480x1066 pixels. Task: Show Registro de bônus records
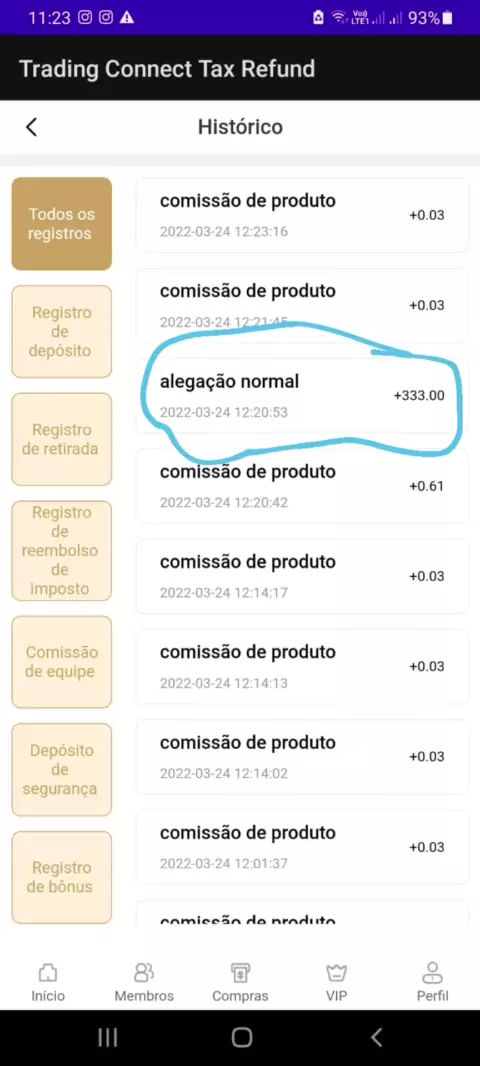coord(62,877)
